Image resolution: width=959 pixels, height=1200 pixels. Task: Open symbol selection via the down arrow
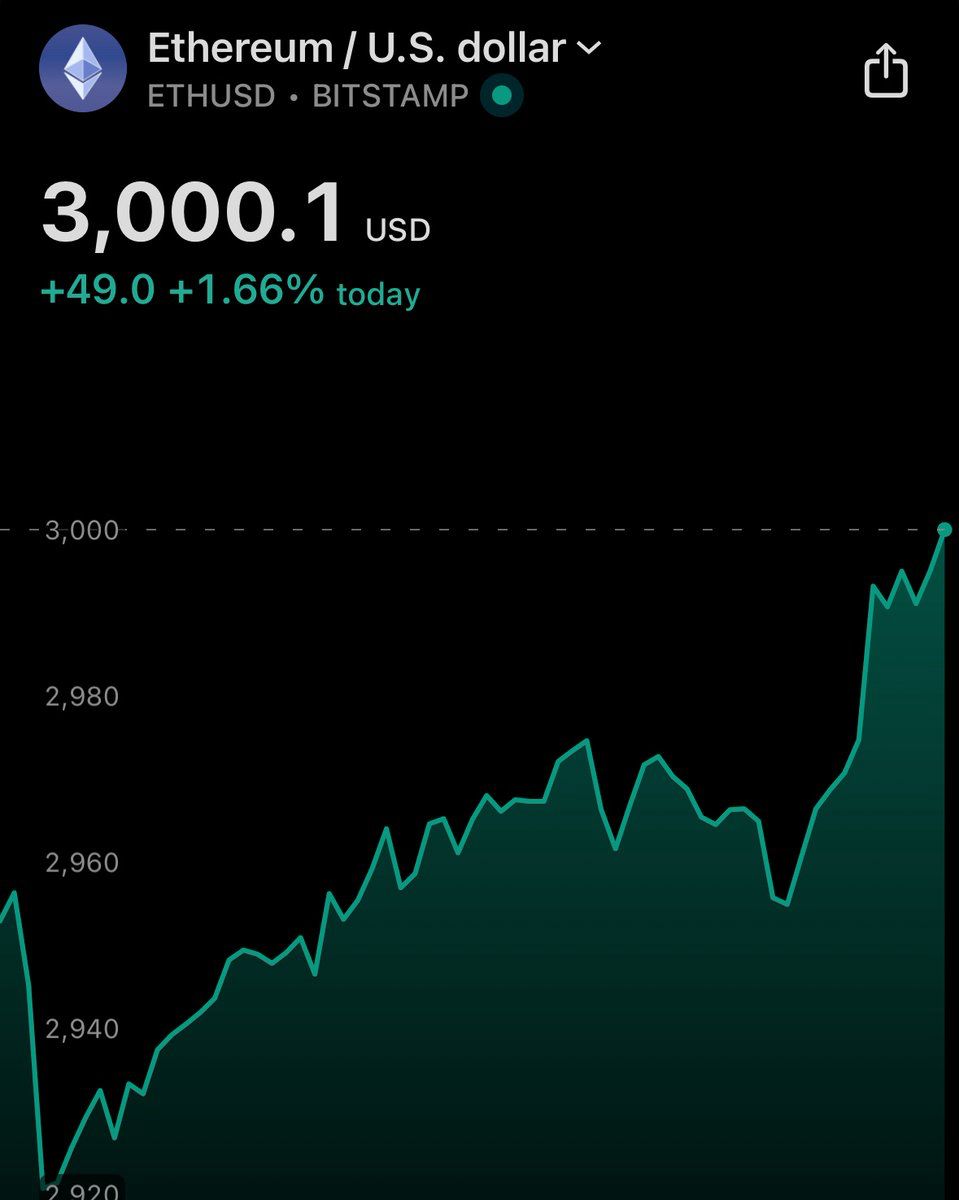590,48
